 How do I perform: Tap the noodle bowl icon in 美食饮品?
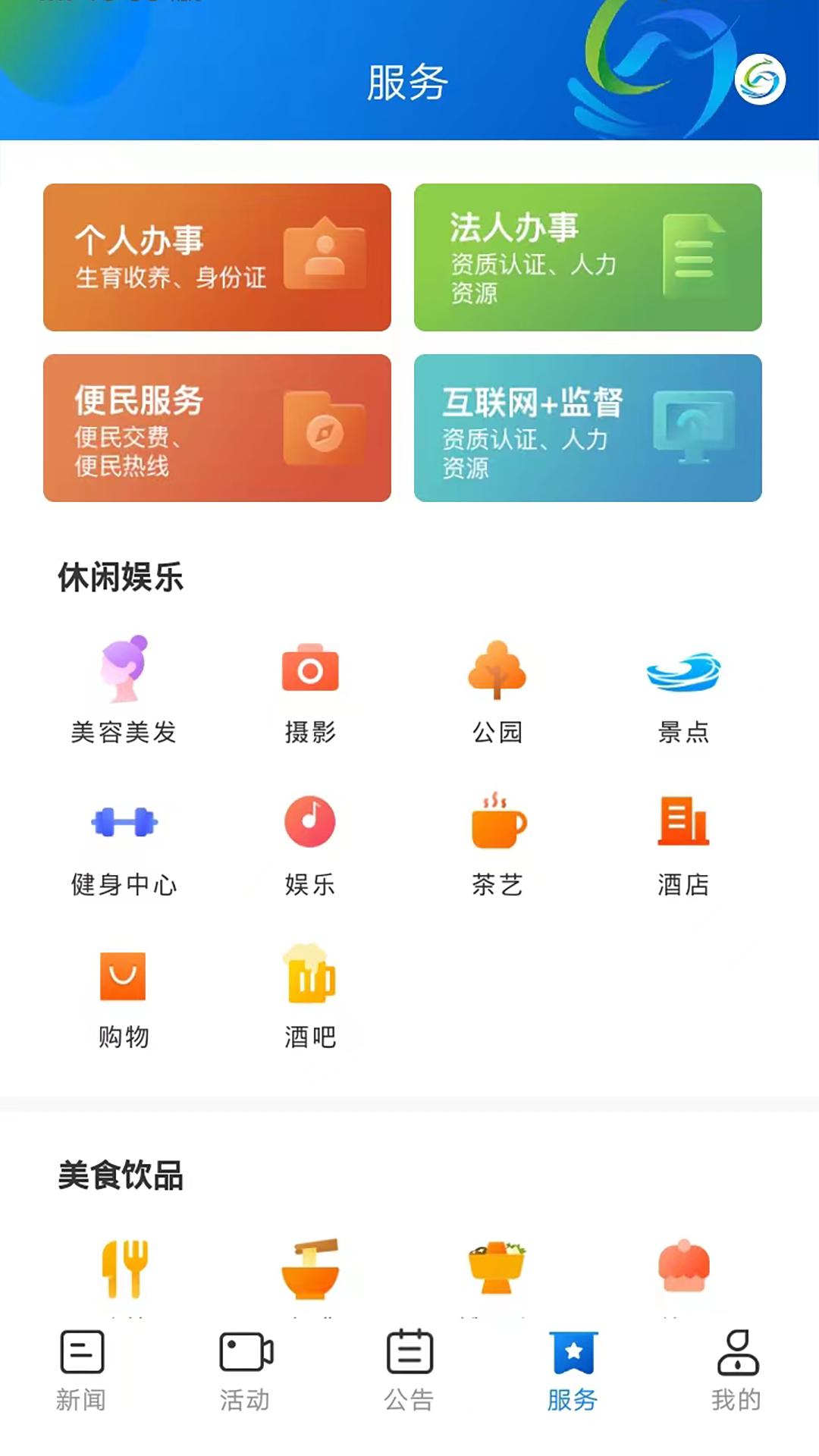pyautogui.click(x=311, y=1263)
